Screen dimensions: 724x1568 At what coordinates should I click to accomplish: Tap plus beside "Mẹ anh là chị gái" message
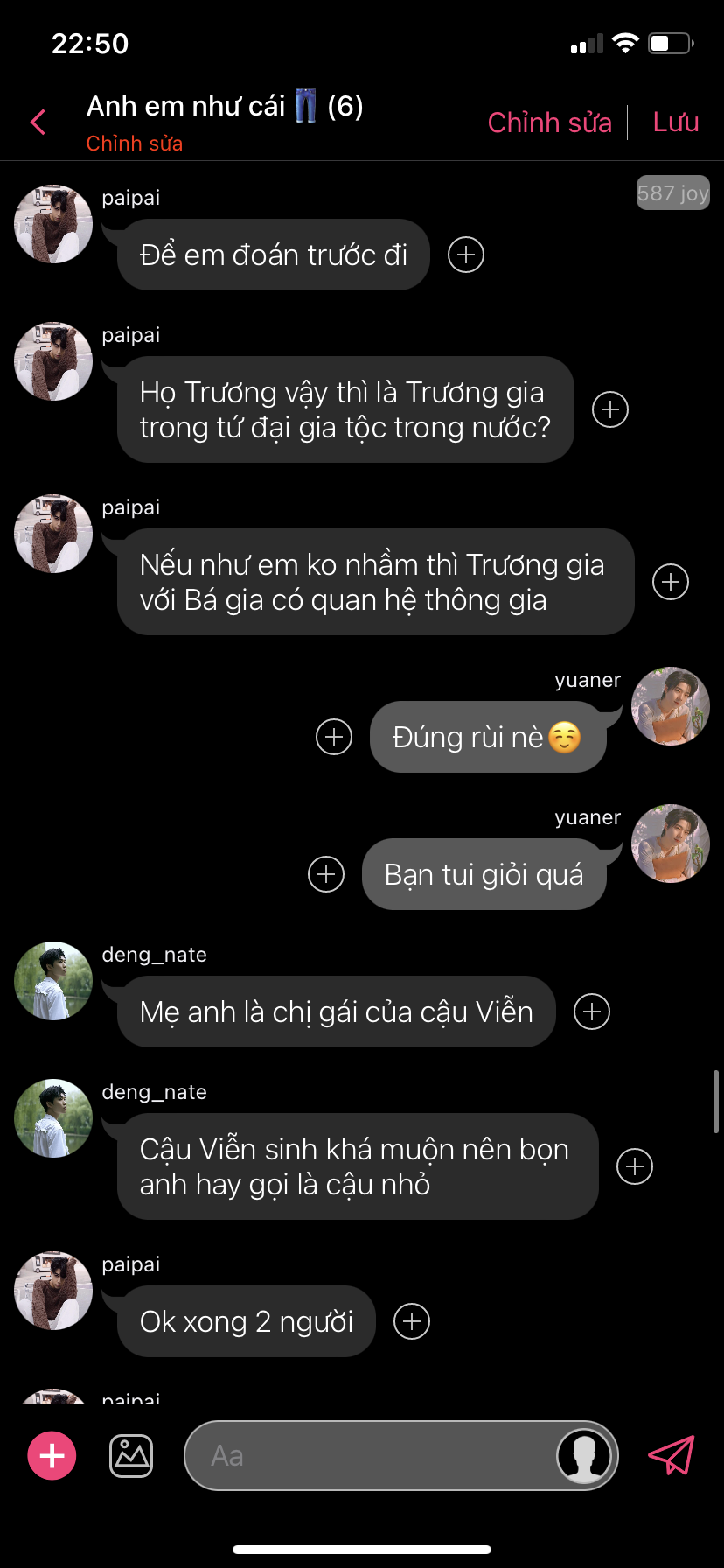pyautogui.click(x=592, y=1011)
